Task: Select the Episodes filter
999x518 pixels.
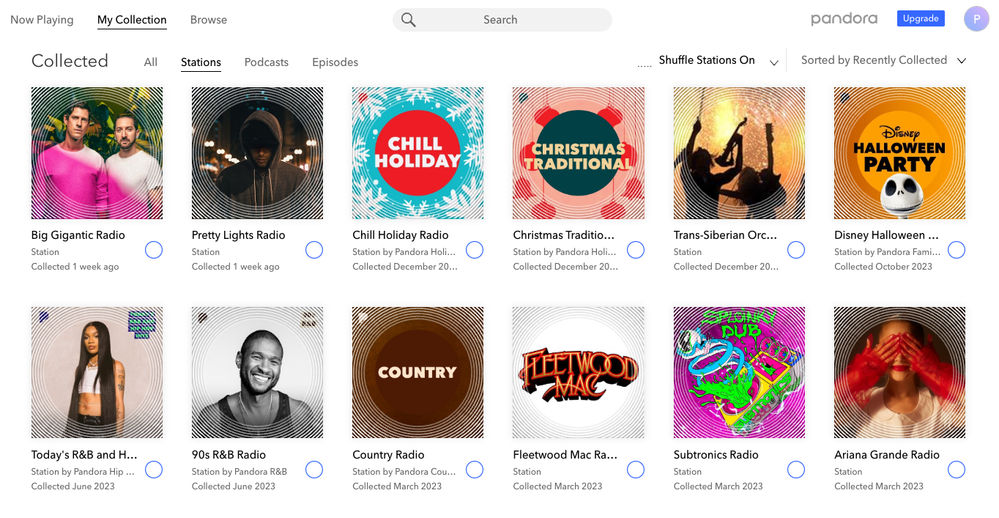Action: [x=335, y=62]
